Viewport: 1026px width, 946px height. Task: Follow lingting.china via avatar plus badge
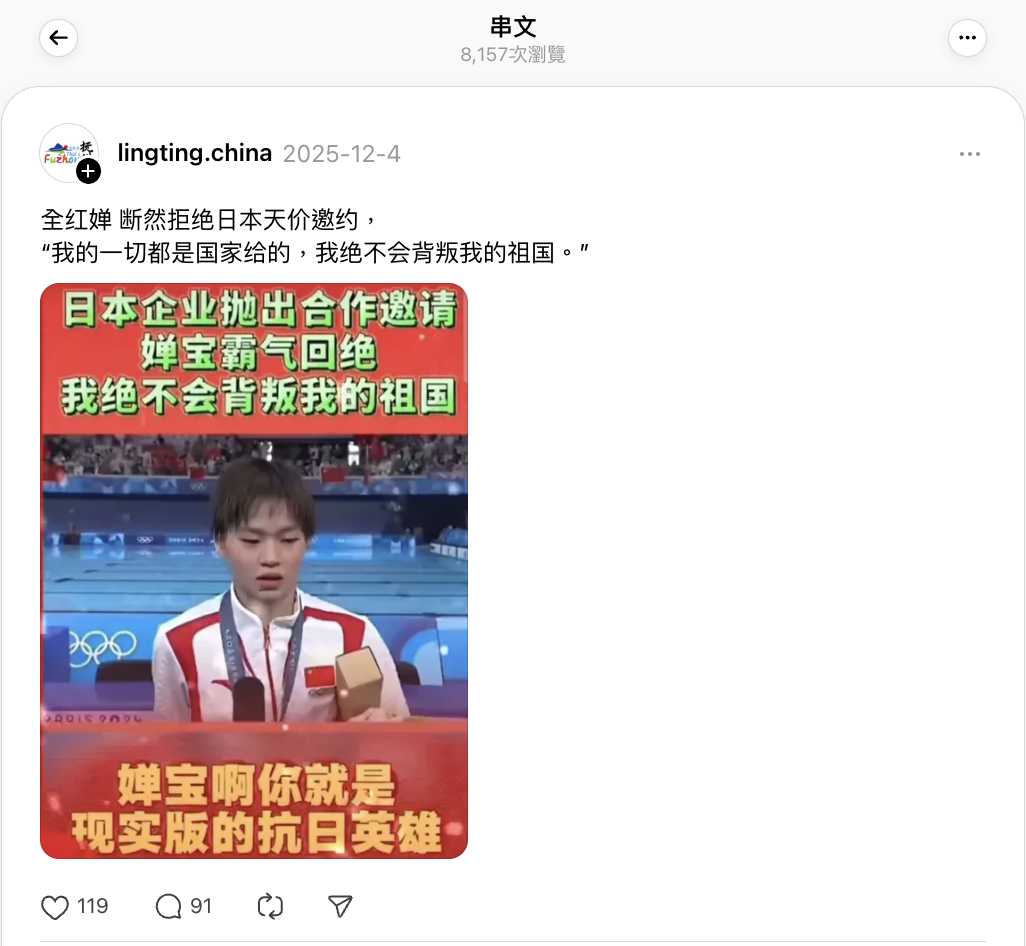[88, 171]
